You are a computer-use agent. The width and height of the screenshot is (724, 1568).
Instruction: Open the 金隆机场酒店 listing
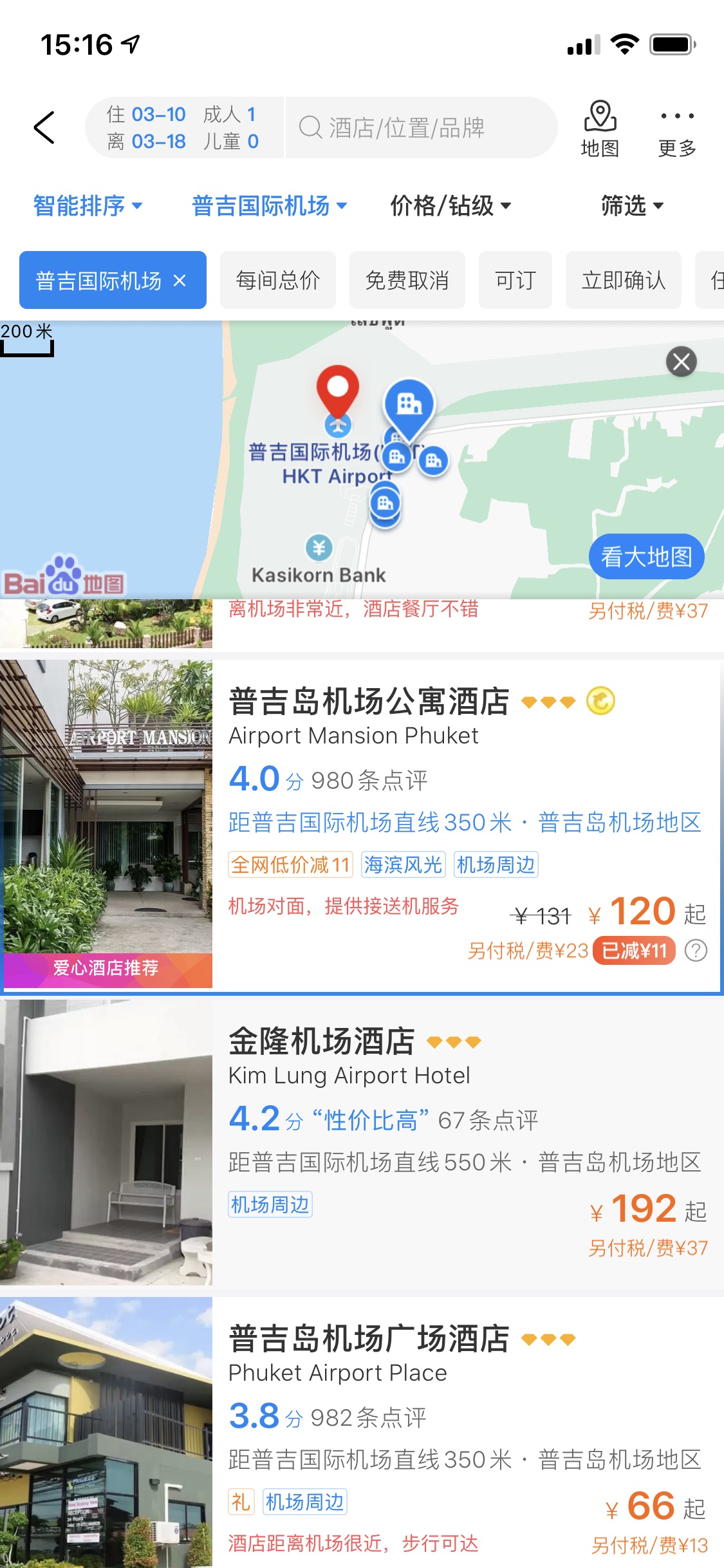[x=362, y=1143]
